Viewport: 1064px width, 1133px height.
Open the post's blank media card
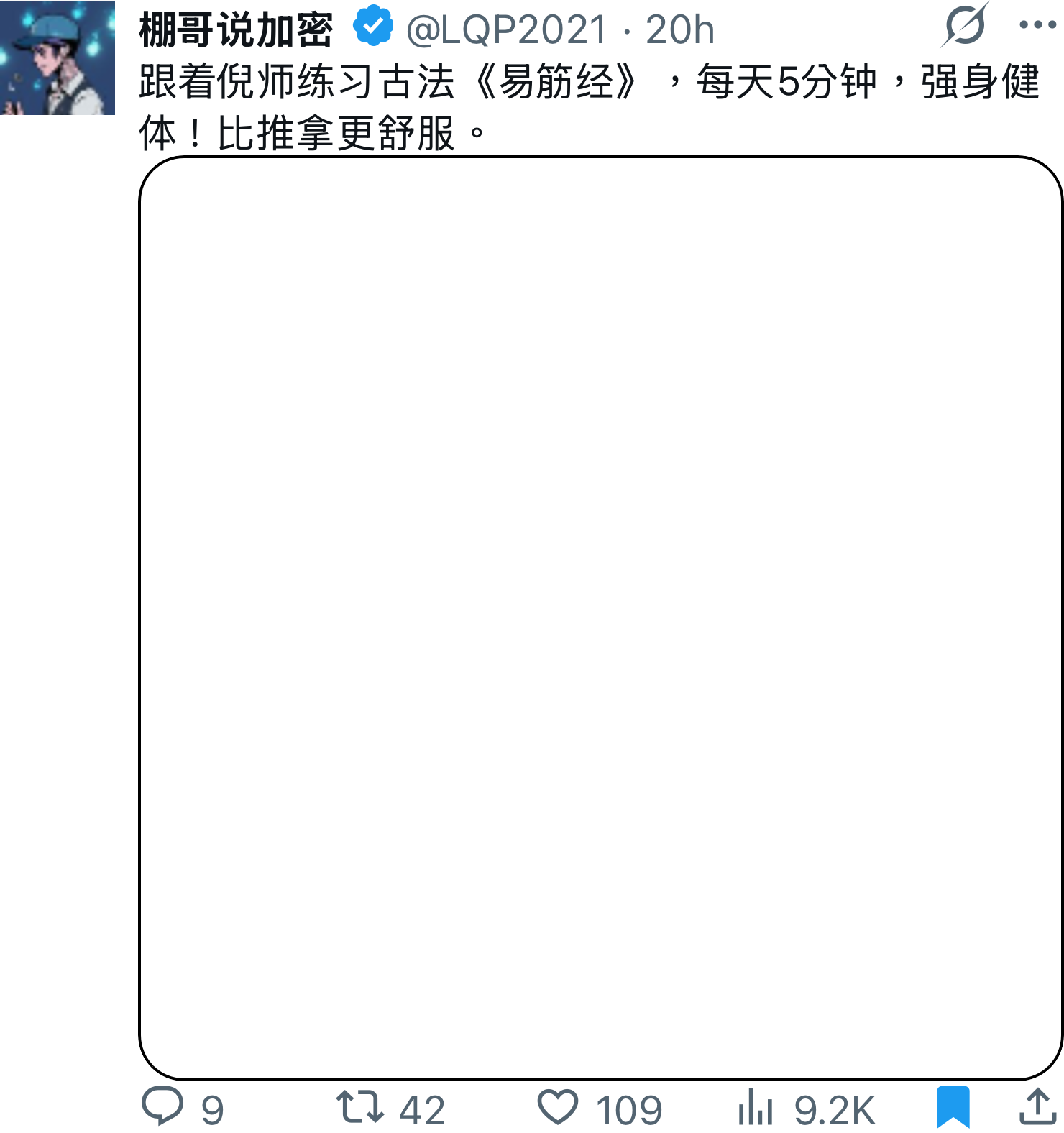point(600,618)
